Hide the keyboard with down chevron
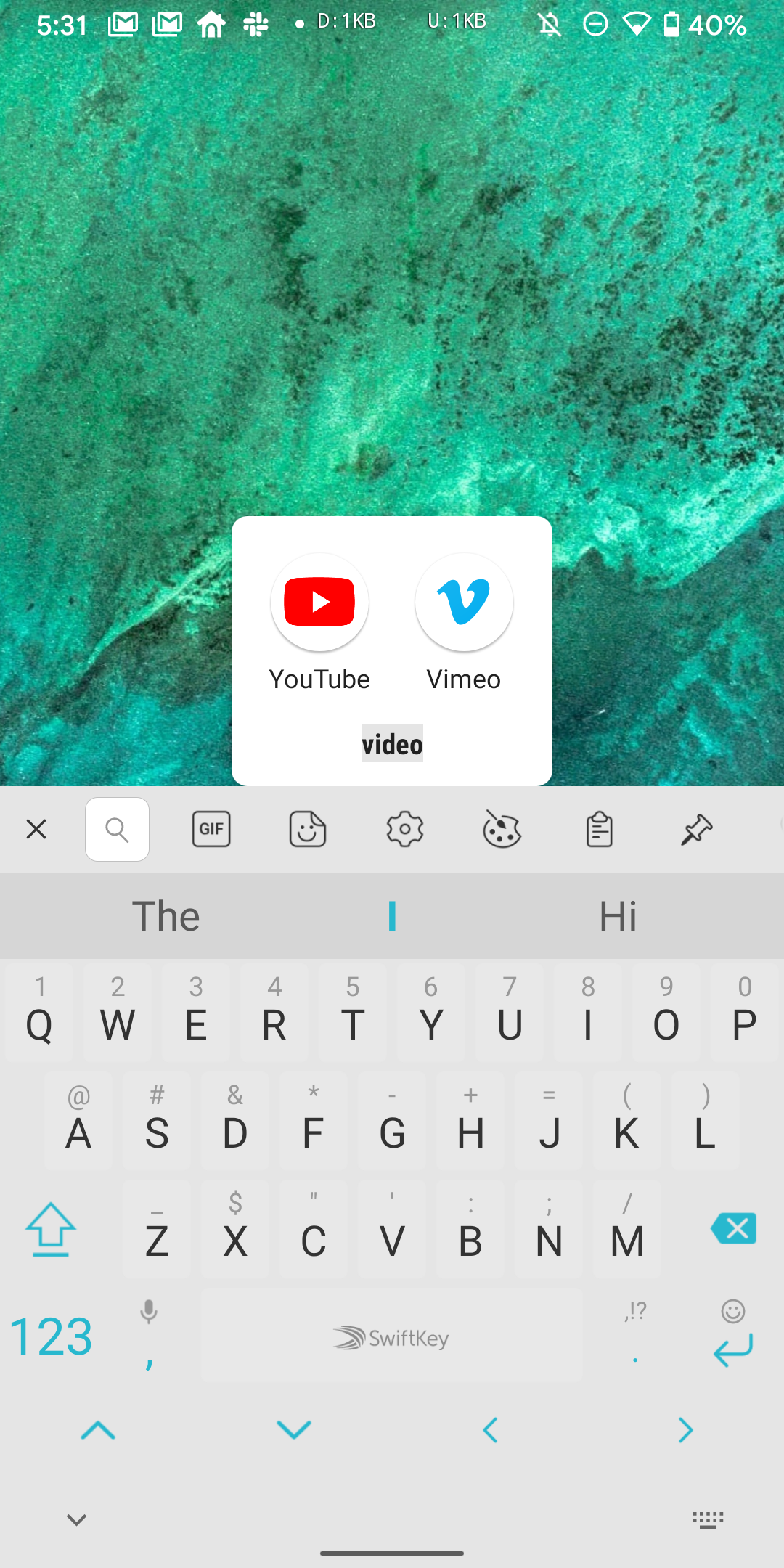This screenshot has width=784, height=1568. [76, 1519]
